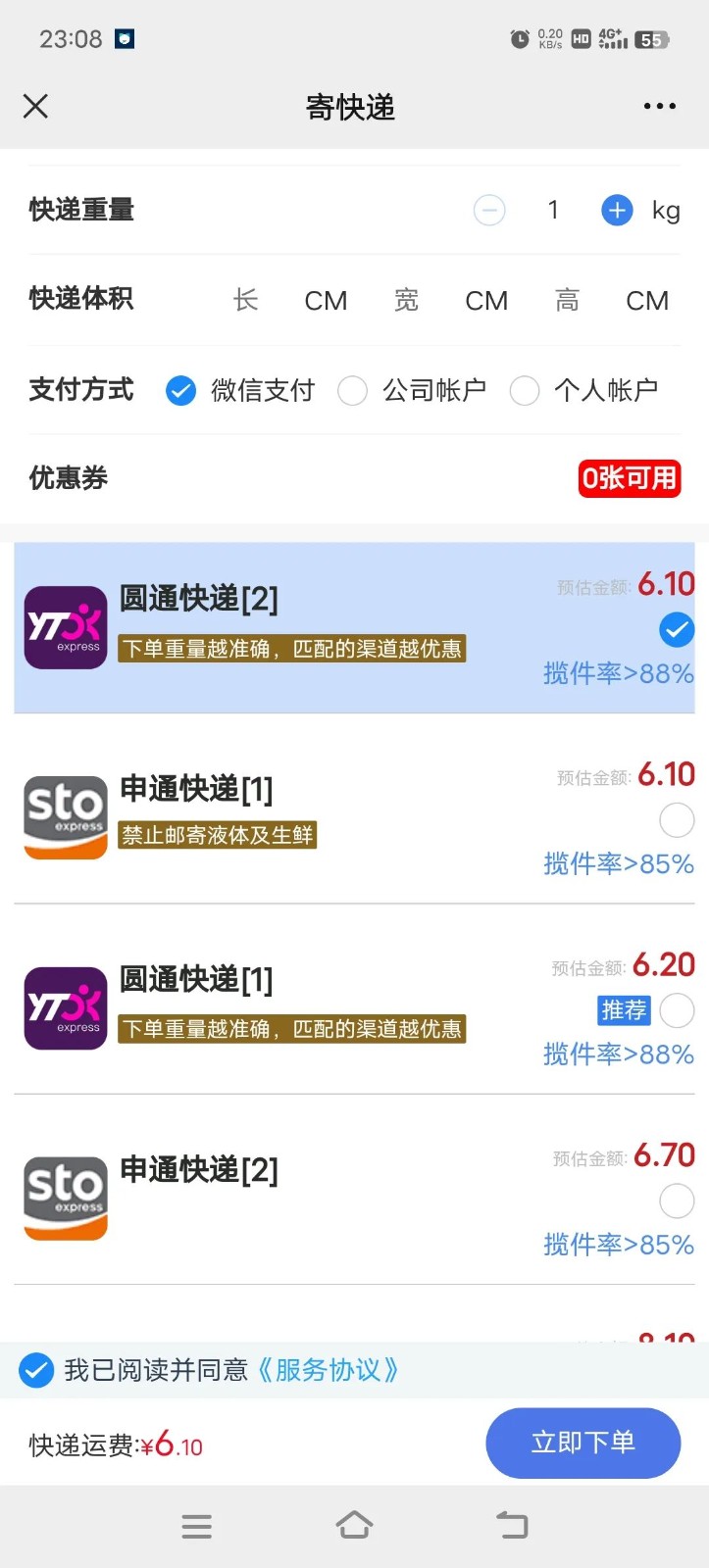This screenshot has width=709, height=1568.
Task: Increase the parcel weight by one
Action: coord(617,210)
